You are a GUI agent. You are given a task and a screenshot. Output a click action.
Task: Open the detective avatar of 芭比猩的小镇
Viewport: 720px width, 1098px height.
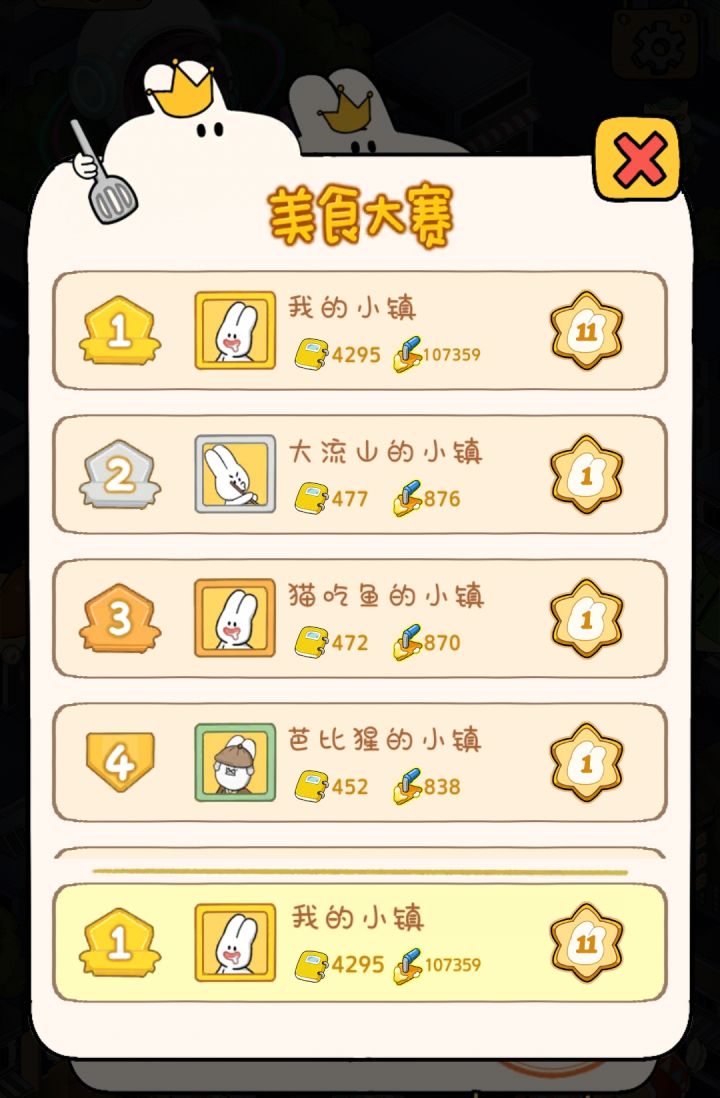(235, 761)
